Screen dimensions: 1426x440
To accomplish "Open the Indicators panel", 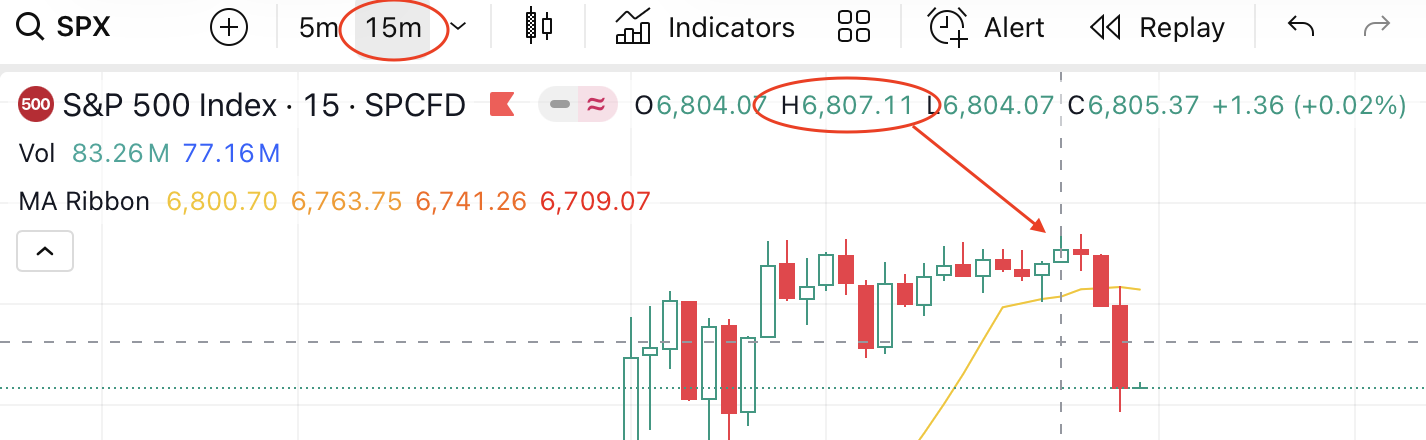I will (x=705, y=27).
